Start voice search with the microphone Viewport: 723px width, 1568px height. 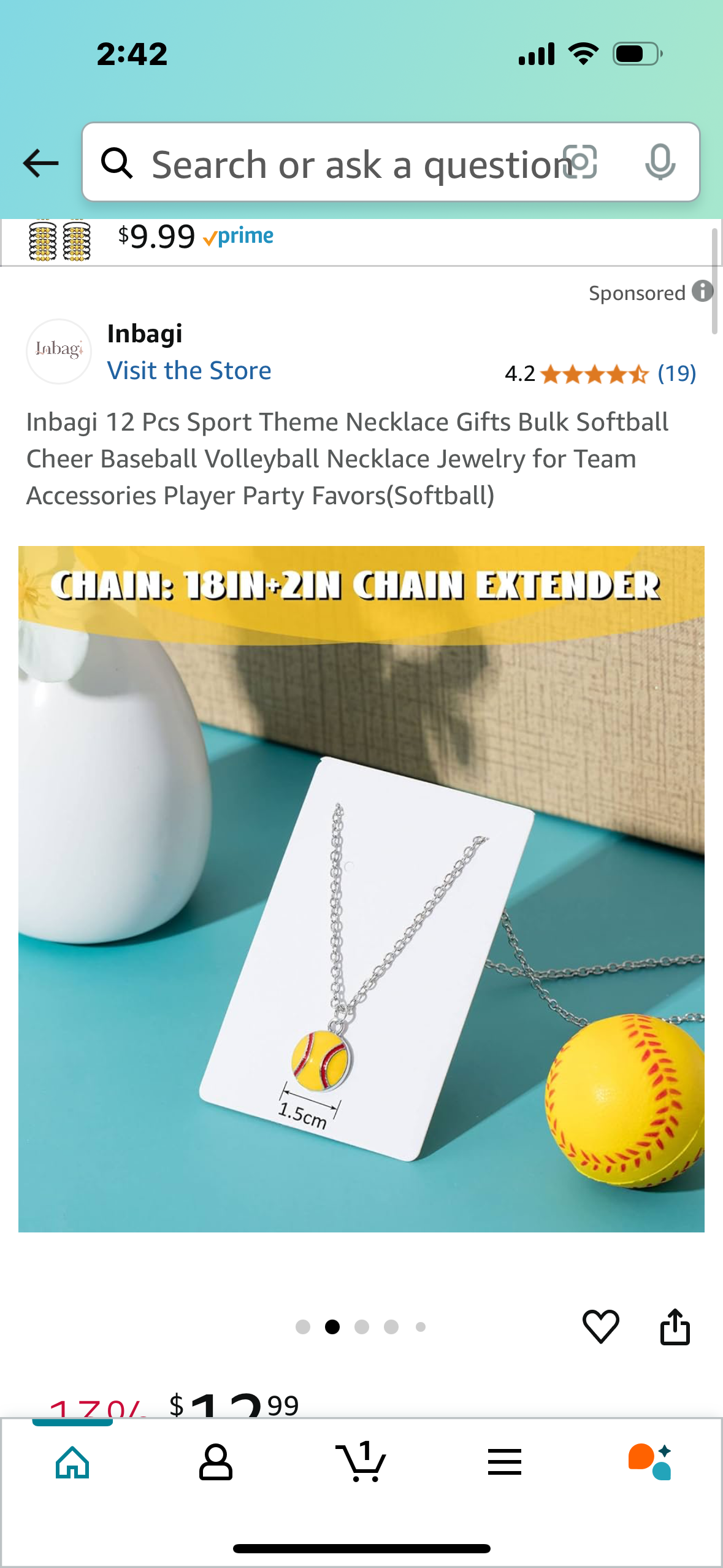660,163
